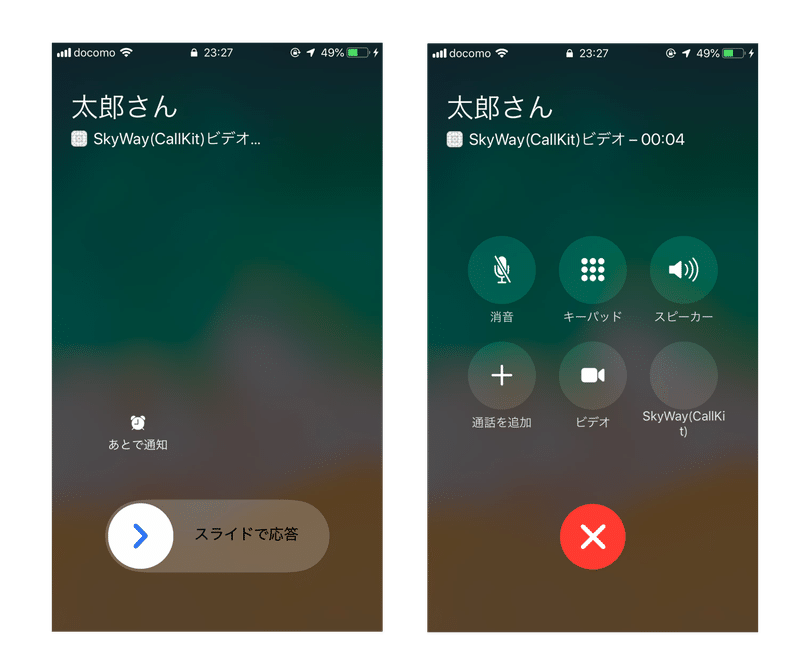Screen dimensions: 800x667
Task: Open the キーパッド keypad
Action: 593,270
